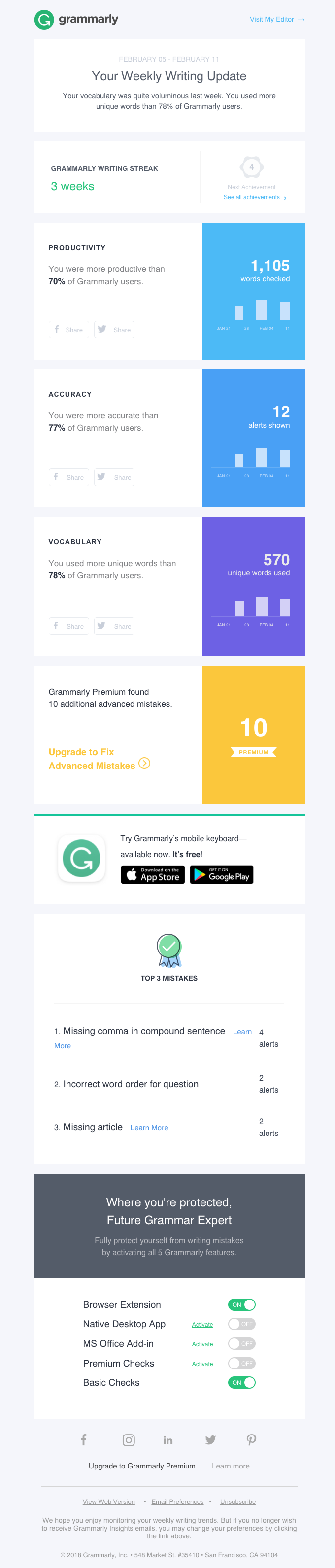The image size is (335, 1568).
Task: Share Vocabulary stats on Facebook
Action: (69, 626)
